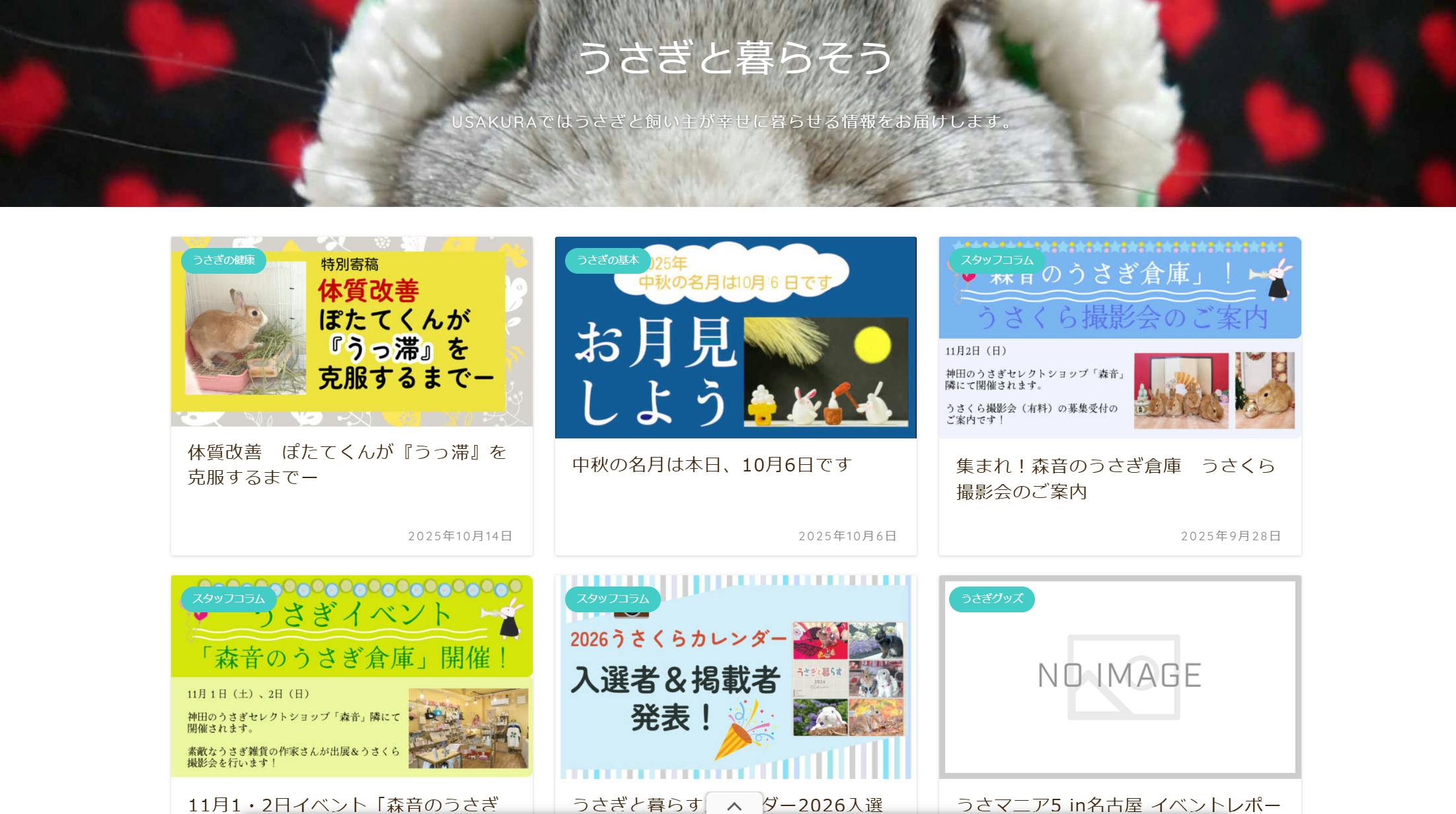
Task: Select the うさぎグッズ category tag
Action: (x=991, y=598)
